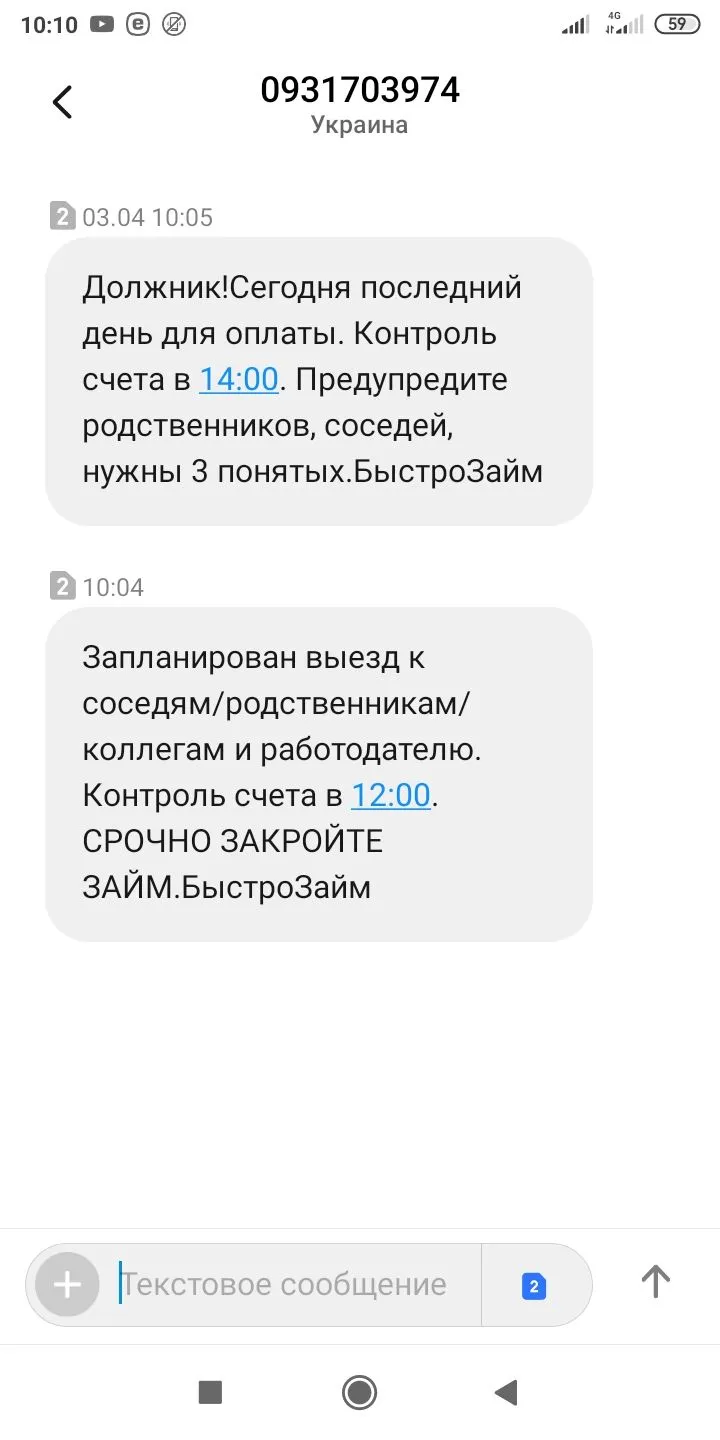Tap the system home button
The image size is (720, 1440).
click(x=359, y=1392)
